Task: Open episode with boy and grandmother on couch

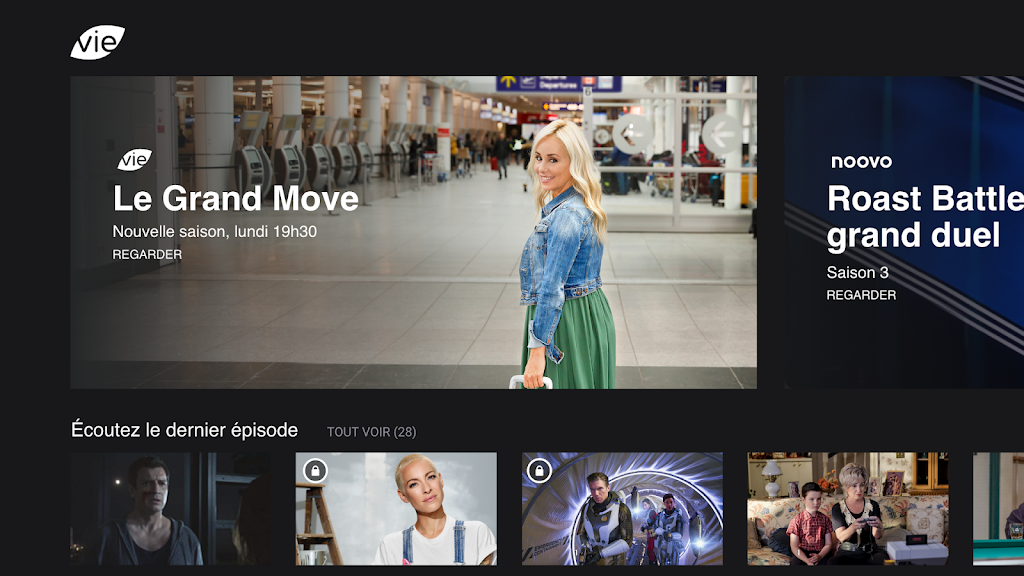Action: [x=848, y=509]
